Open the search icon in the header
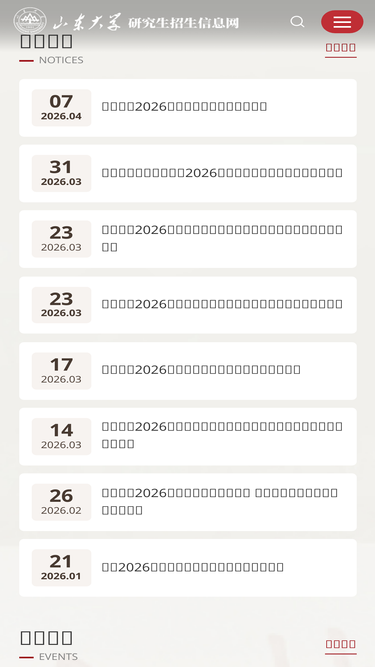Image resolution: width=375 pixels, height=667 pixels. pyautogui.click(x=297, y=22)
